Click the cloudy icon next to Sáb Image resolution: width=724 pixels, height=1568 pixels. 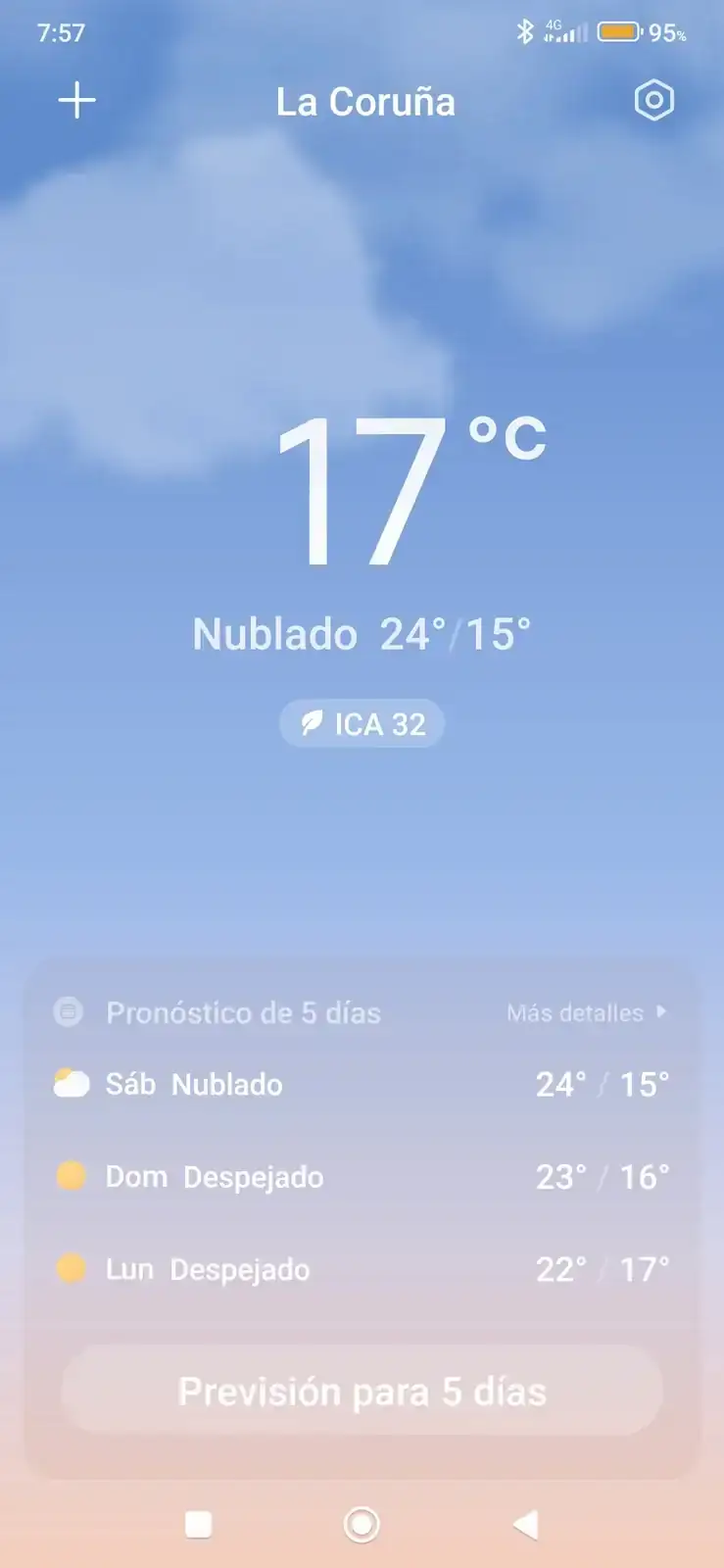click(x=70, y=1083)
